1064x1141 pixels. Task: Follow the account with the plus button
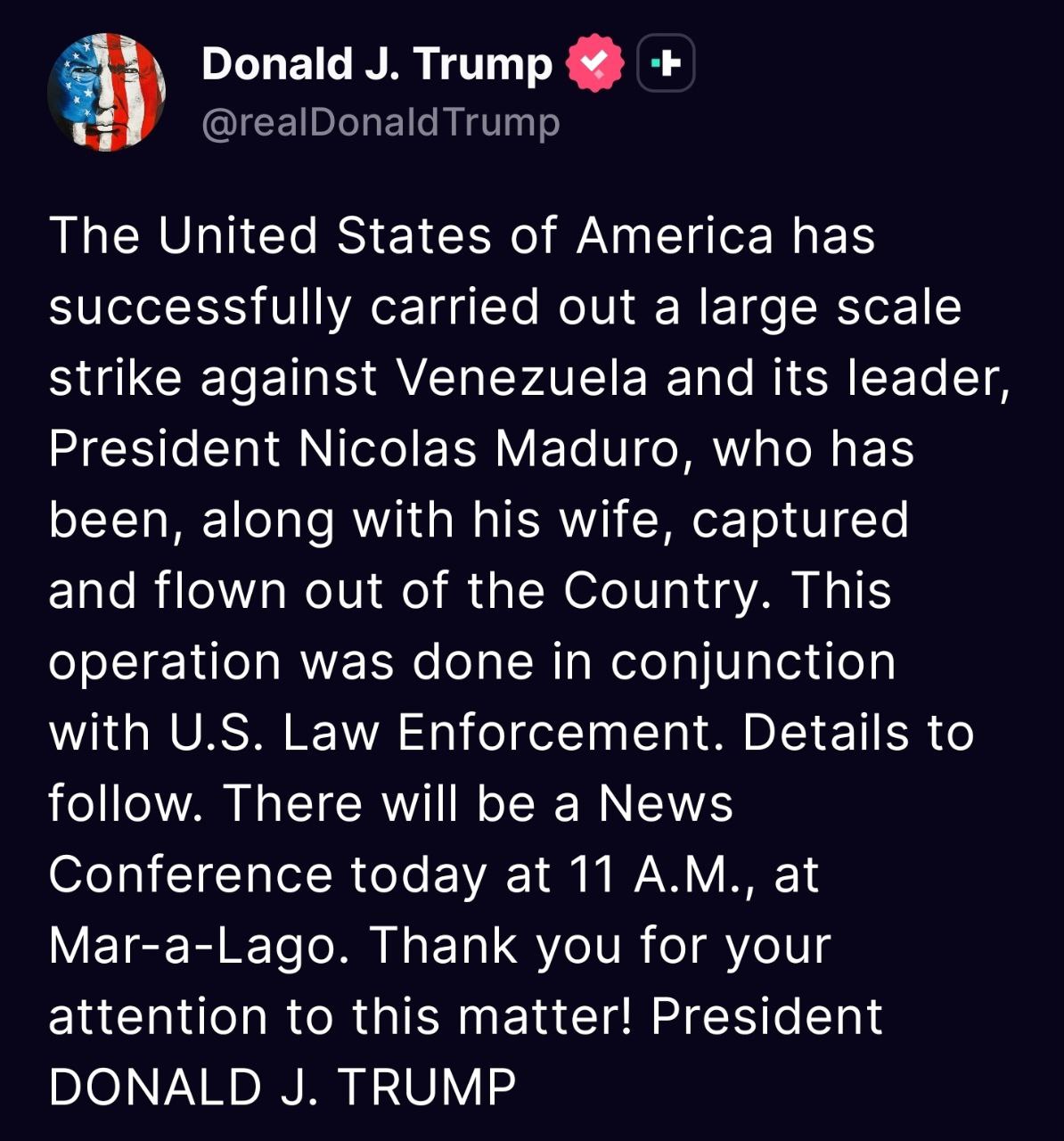click(666, 63)
